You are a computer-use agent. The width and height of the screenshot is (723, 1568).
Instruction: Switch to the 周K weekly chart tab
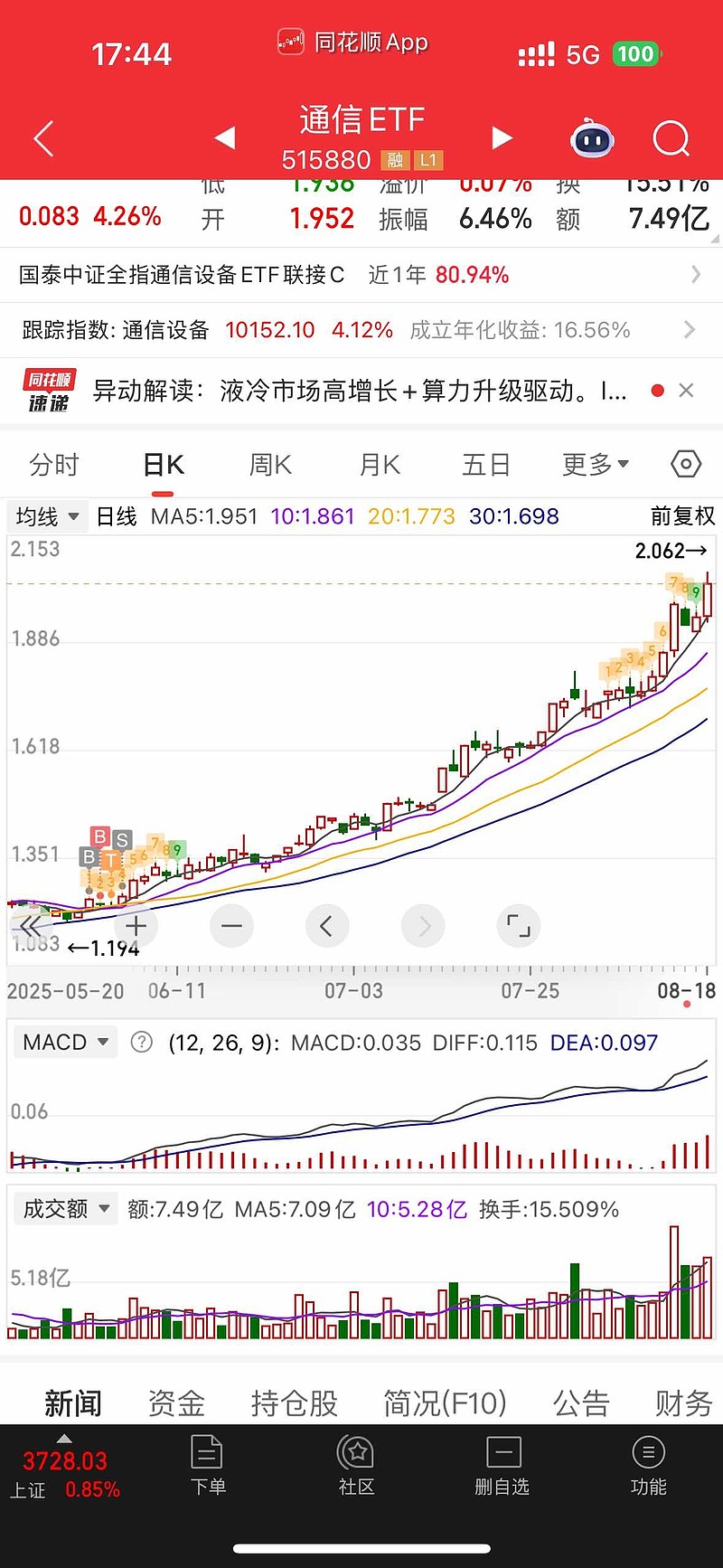click(269, 464)
